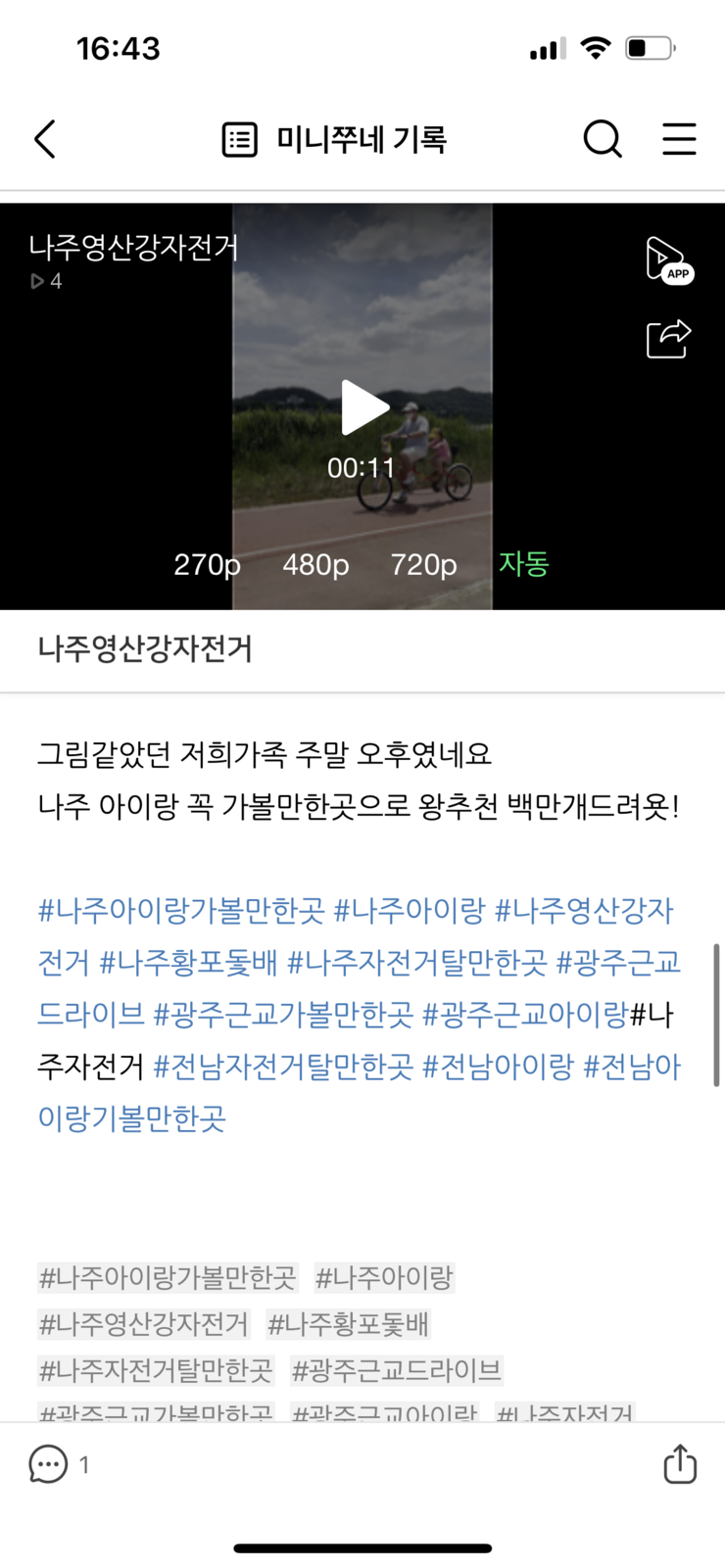Select 자동 video quality
Viewport: 725px width, 1568px height.
[x=523, y=564]
